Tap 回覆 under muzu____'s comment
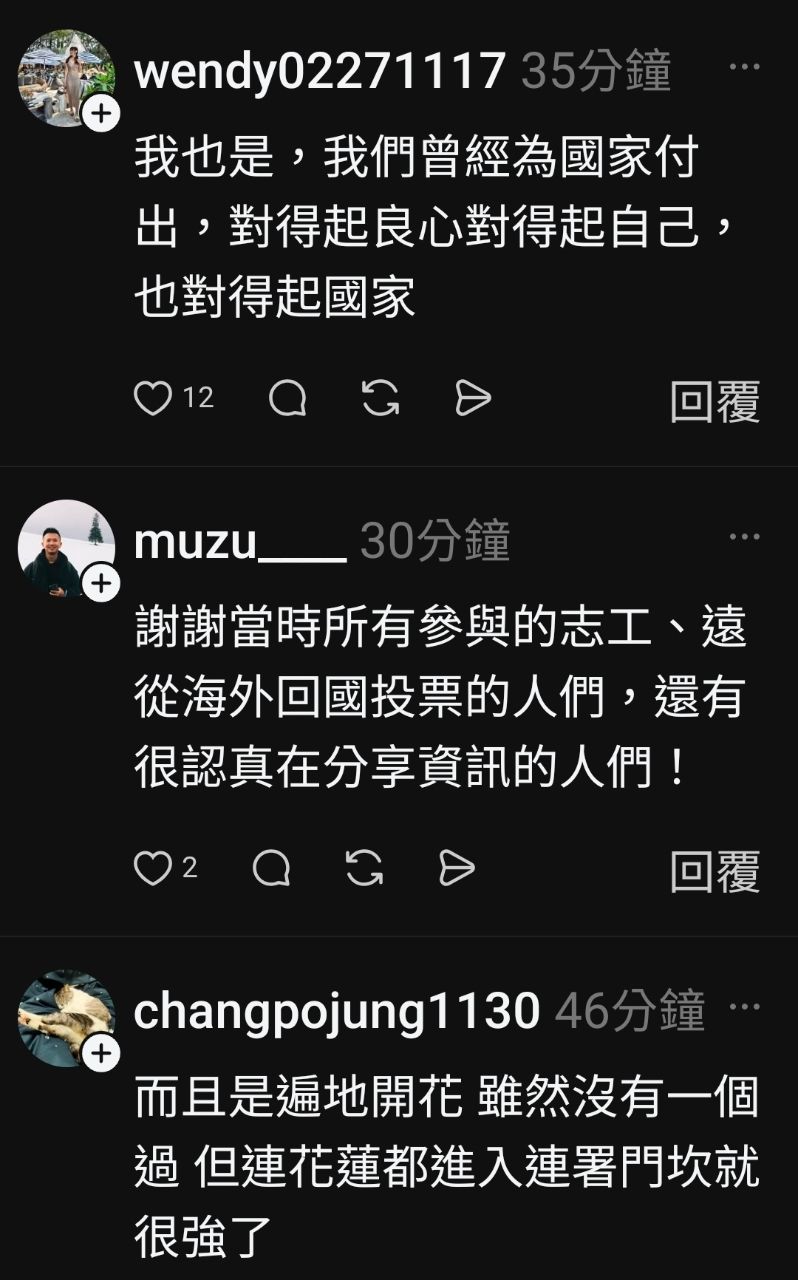Viewport: 798px width, 1280px height. [x=714, y=871]
